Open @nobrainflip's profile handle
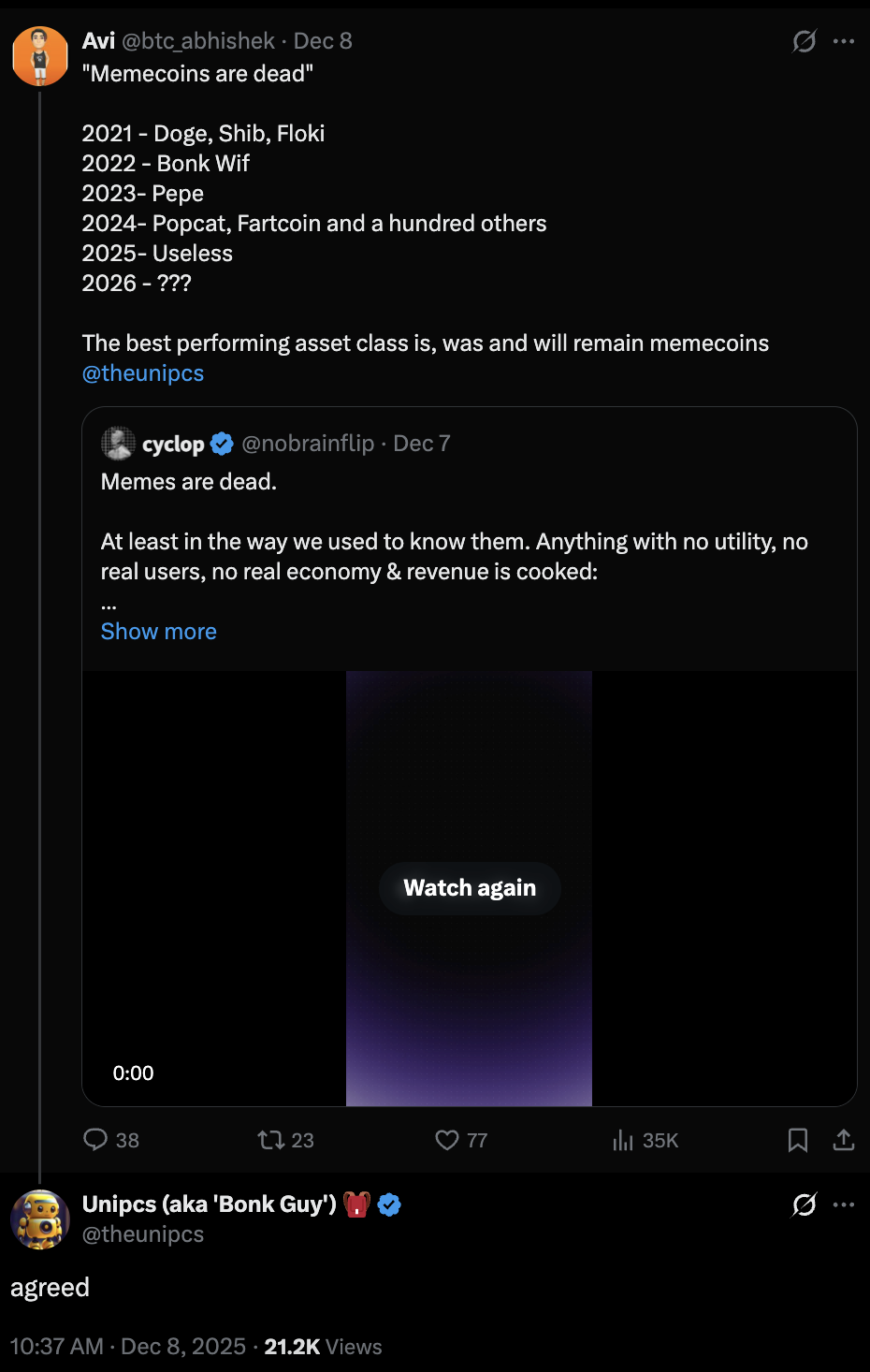 [308, 444]
